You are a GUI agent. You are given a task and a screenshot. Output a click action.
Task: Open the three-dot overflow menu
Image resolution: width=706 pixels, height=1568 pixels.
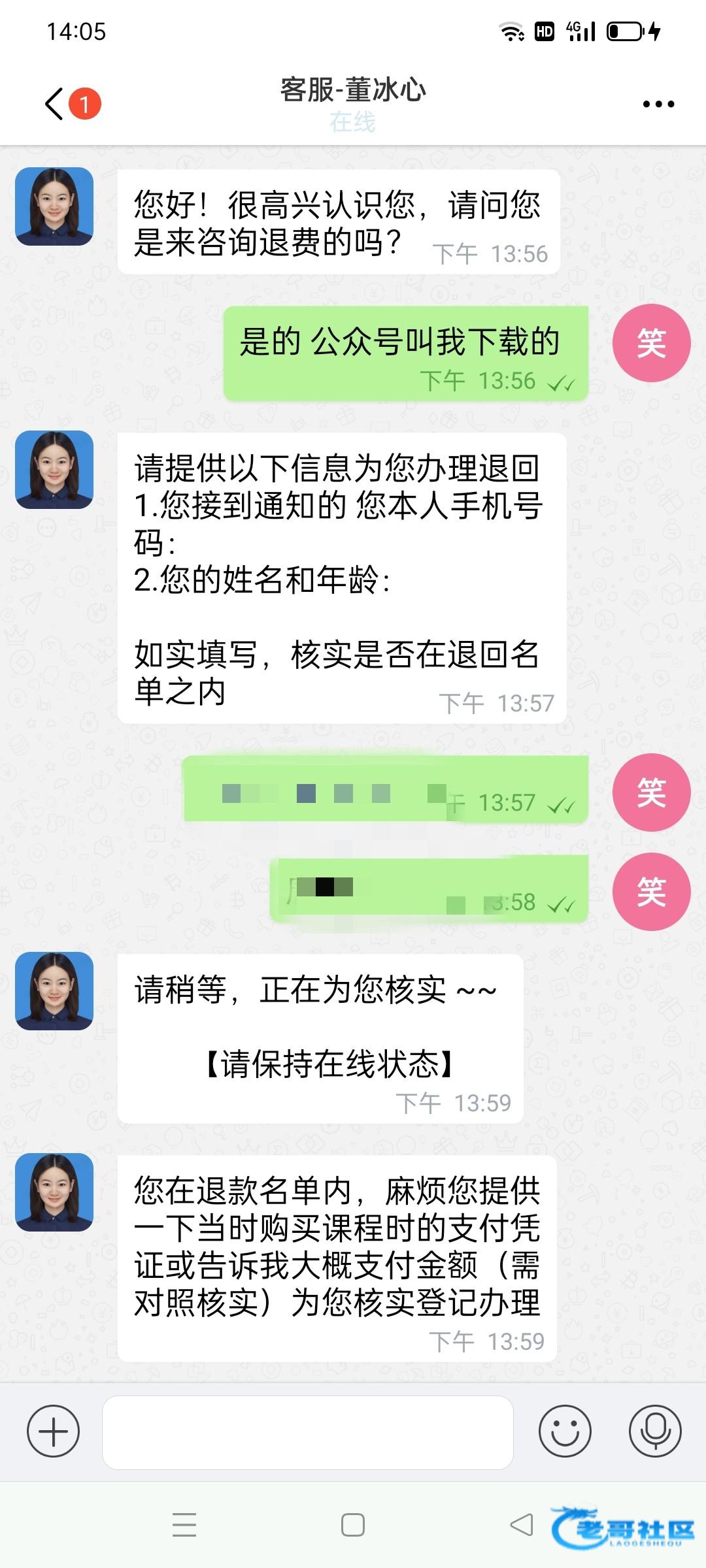pos(658,104)
